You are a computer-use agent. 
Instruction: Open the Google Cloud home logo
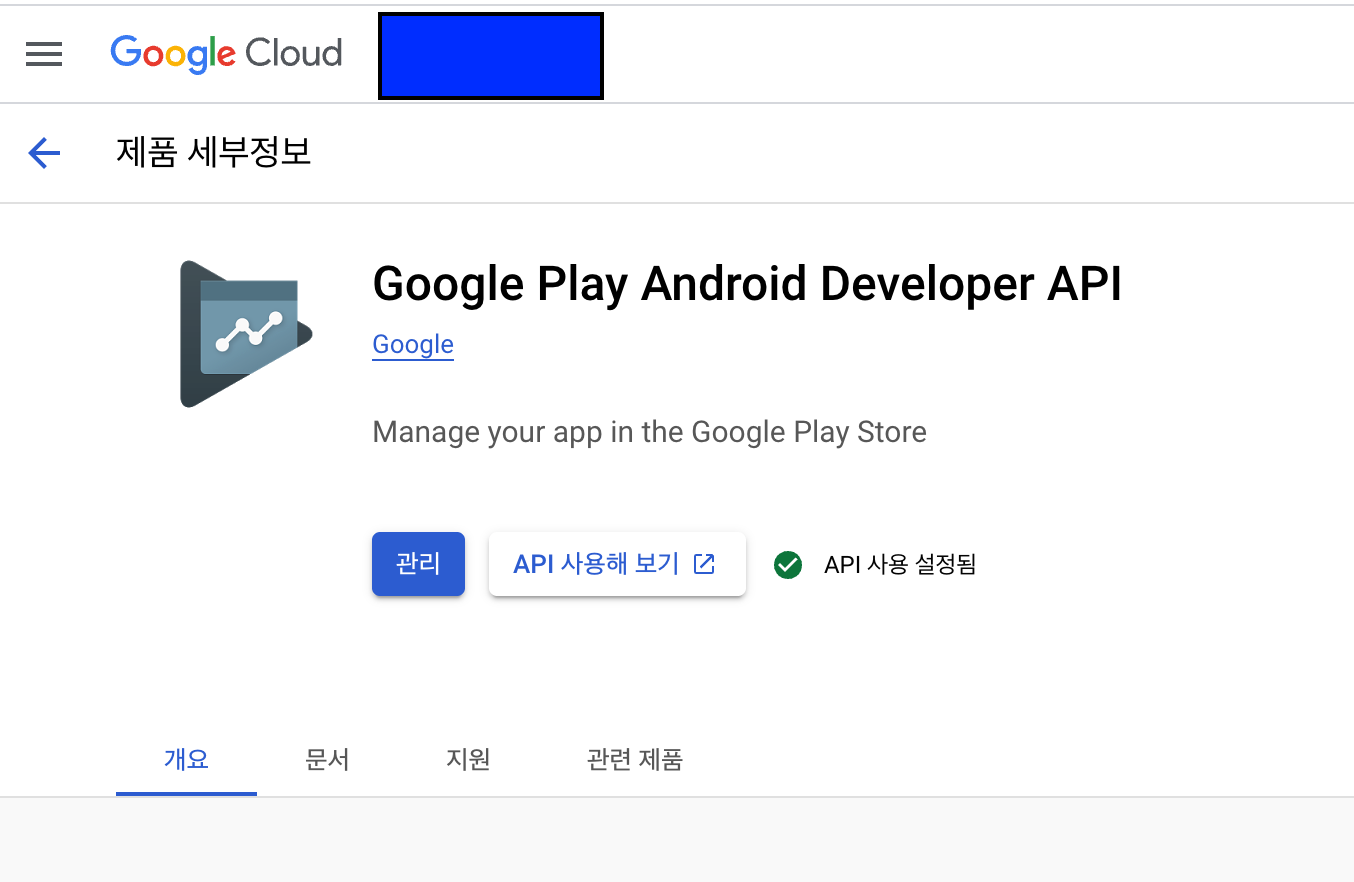[227, 54]
